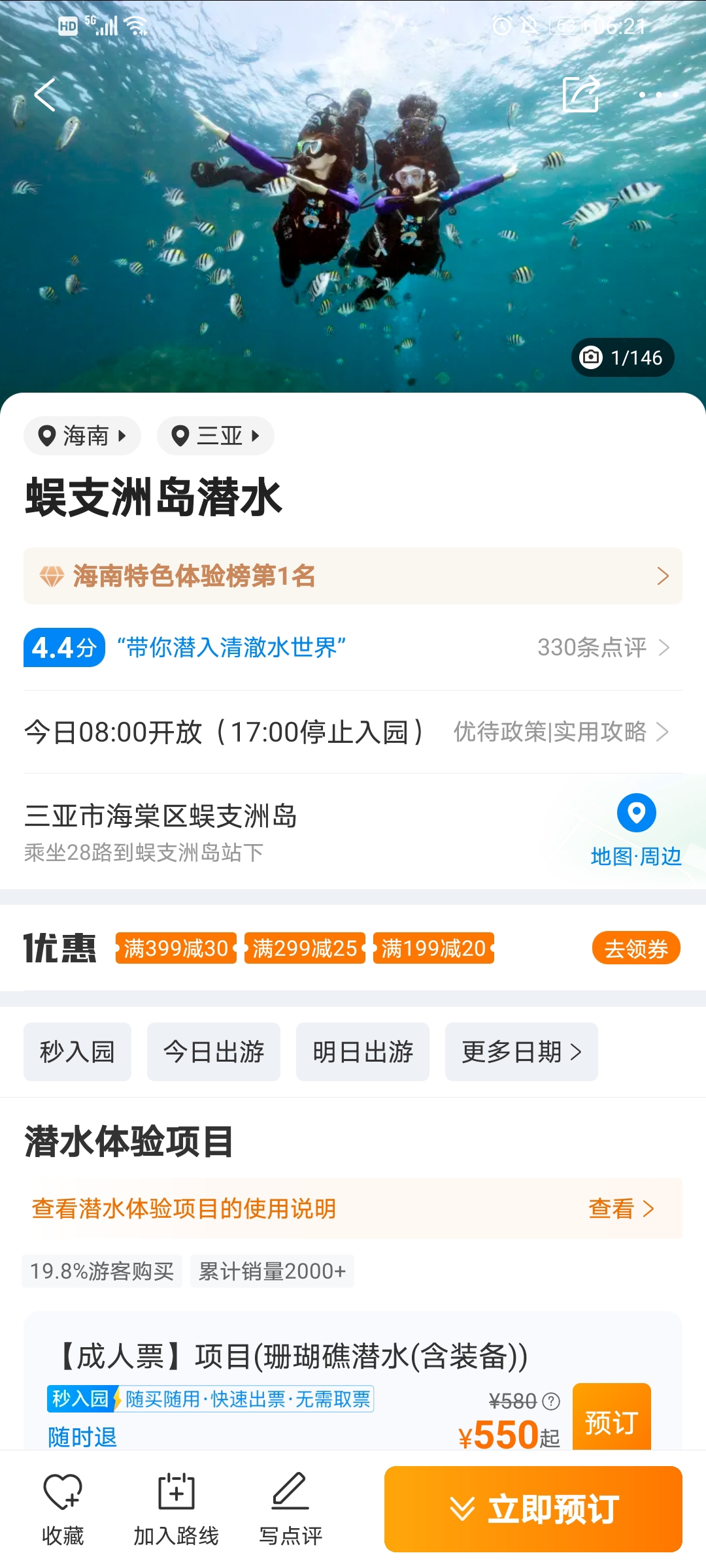Tap the 三亚 location chip
706x1568 pixels.
pyautogui.click(x=216, y=436)
